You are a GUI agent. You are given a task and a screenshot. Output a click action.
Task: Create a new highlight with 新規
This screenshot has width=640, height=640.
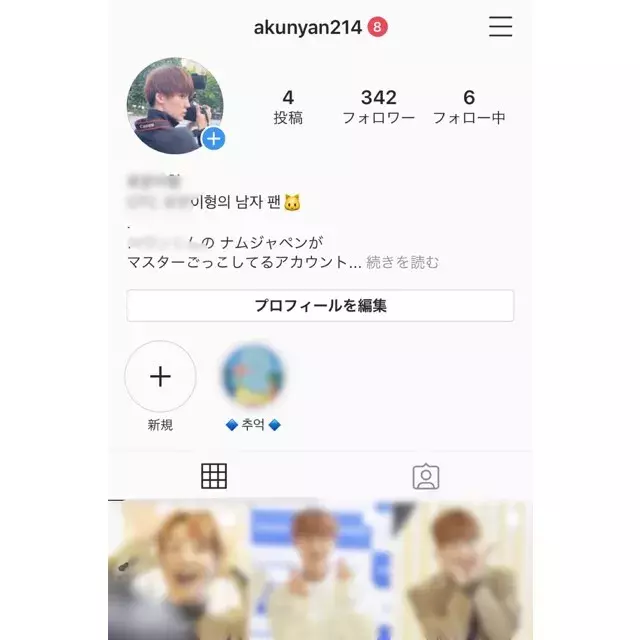(160, 377)
